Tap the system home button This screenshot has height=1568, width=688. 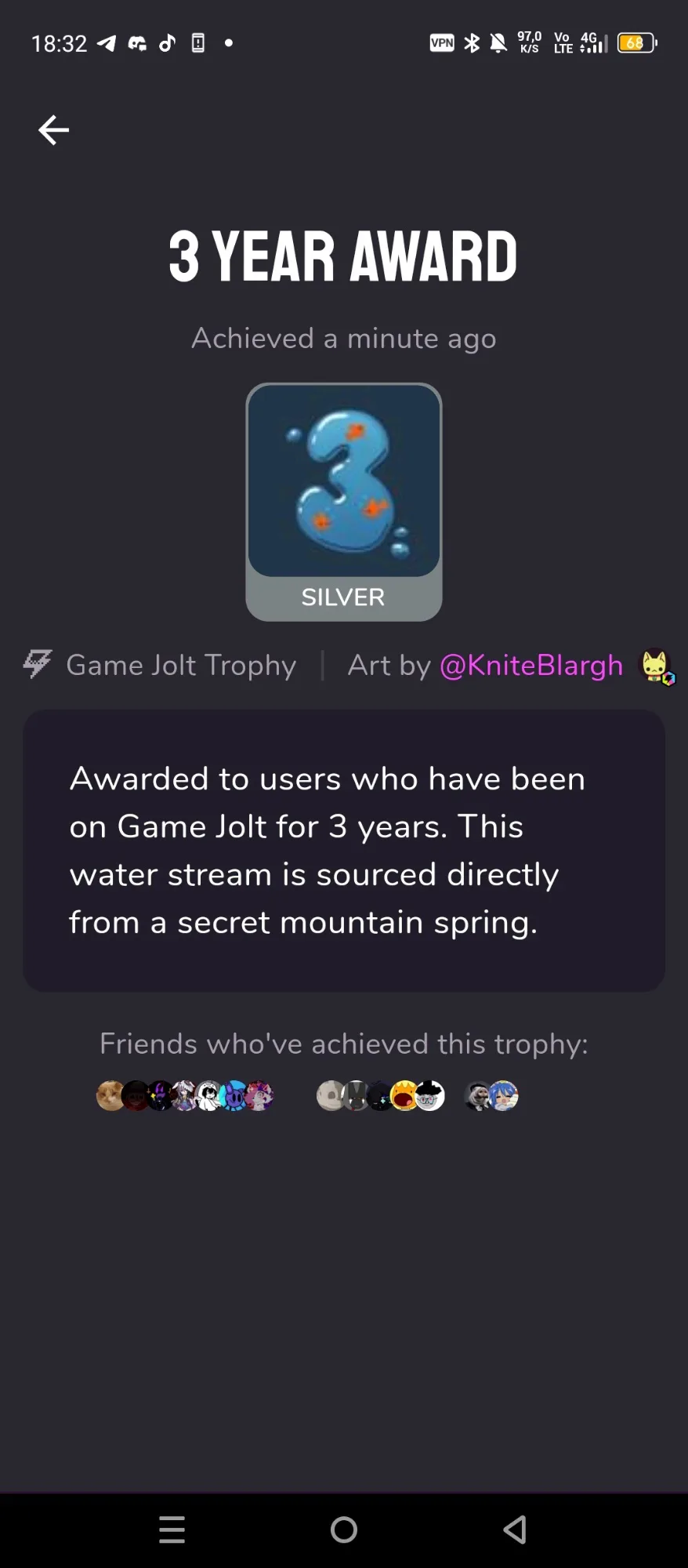344,1530
